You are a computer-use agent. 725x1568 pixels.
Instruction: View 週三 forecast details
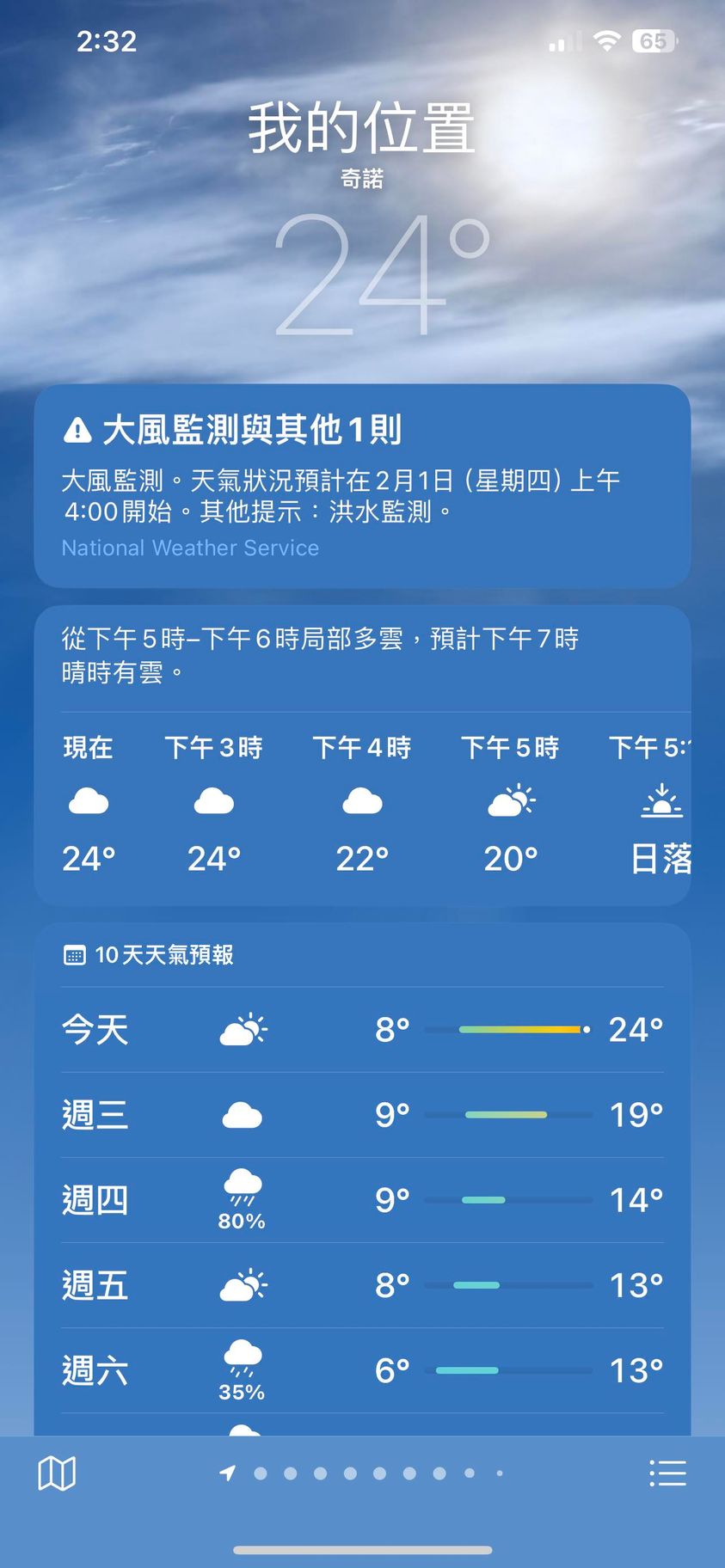pyautogui.click(x=362, y=1115)
